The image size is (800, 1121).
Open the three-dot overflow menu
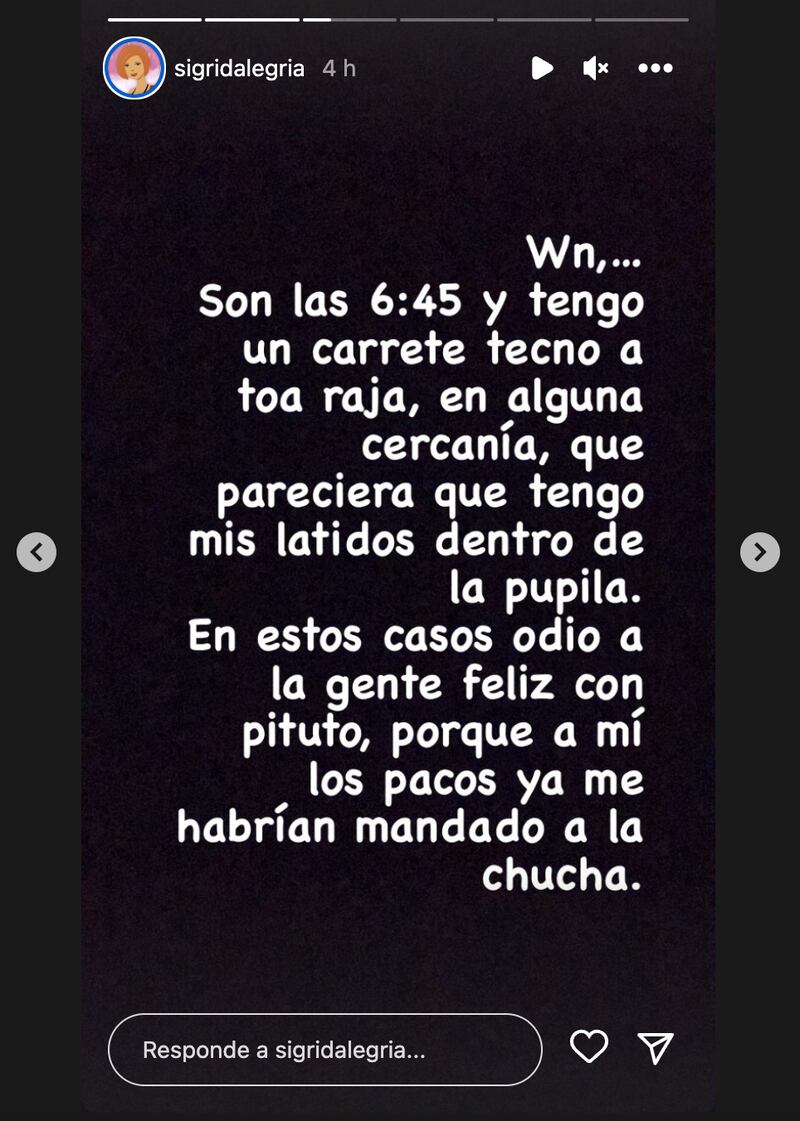point(655,68)
